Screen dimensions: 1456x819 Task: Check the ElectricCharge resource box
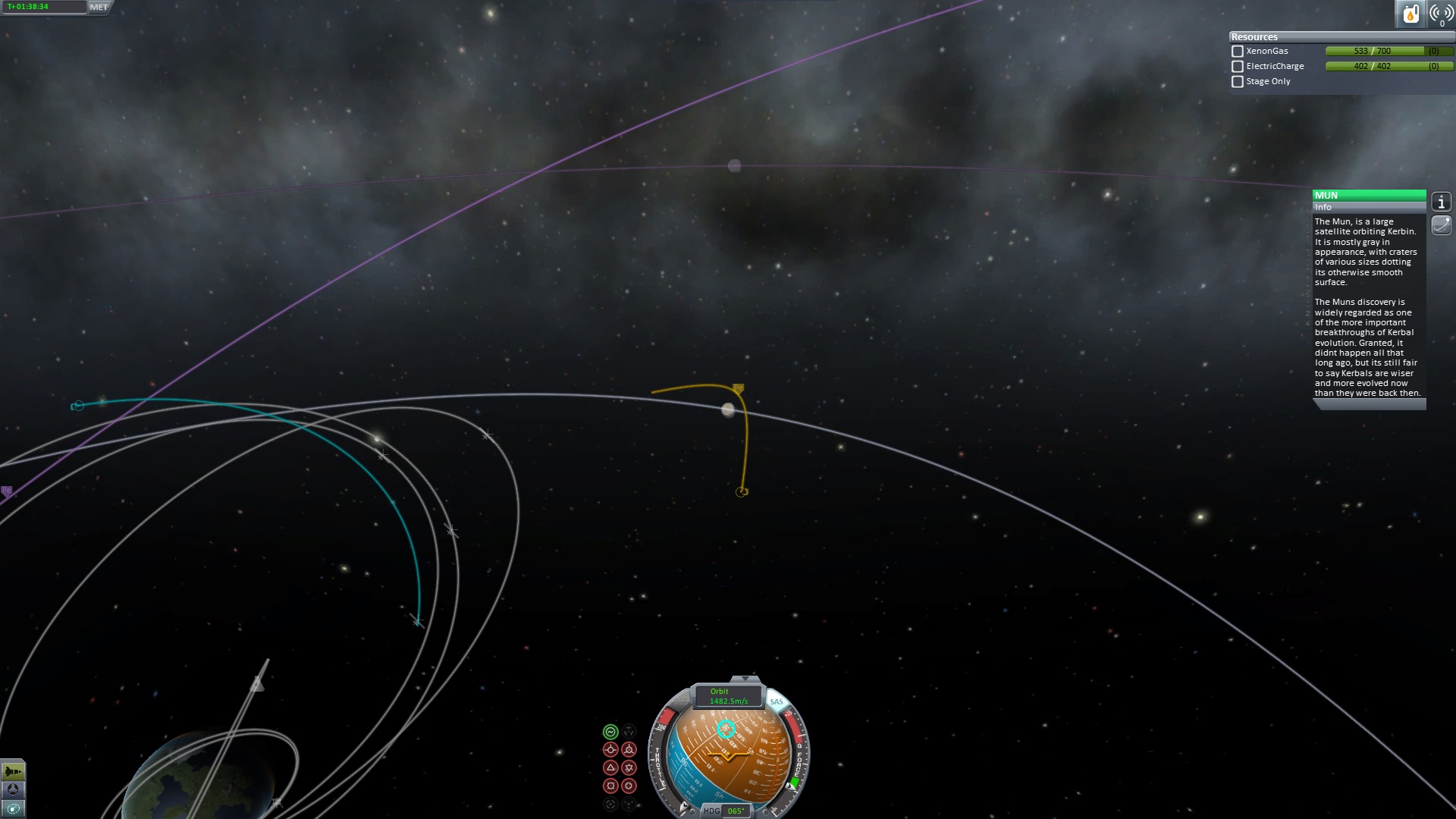1238,67
